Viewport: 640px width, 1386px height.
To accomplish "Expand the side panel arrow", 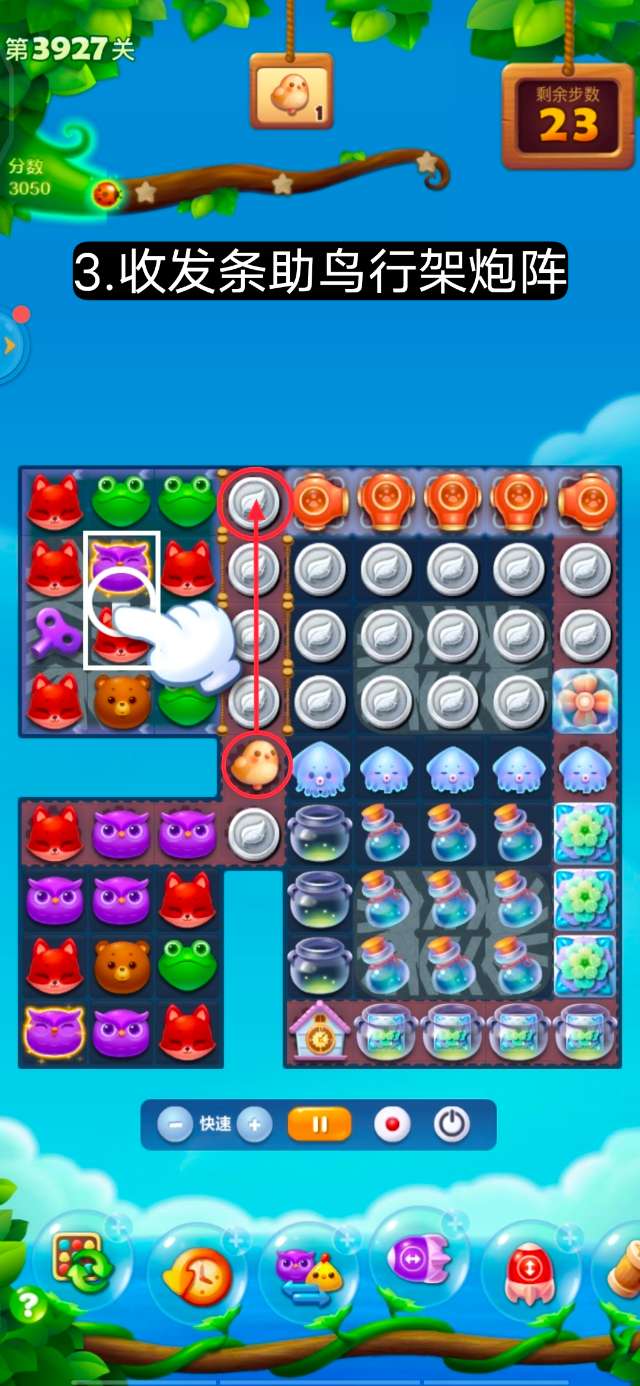I will click(10, 346).
